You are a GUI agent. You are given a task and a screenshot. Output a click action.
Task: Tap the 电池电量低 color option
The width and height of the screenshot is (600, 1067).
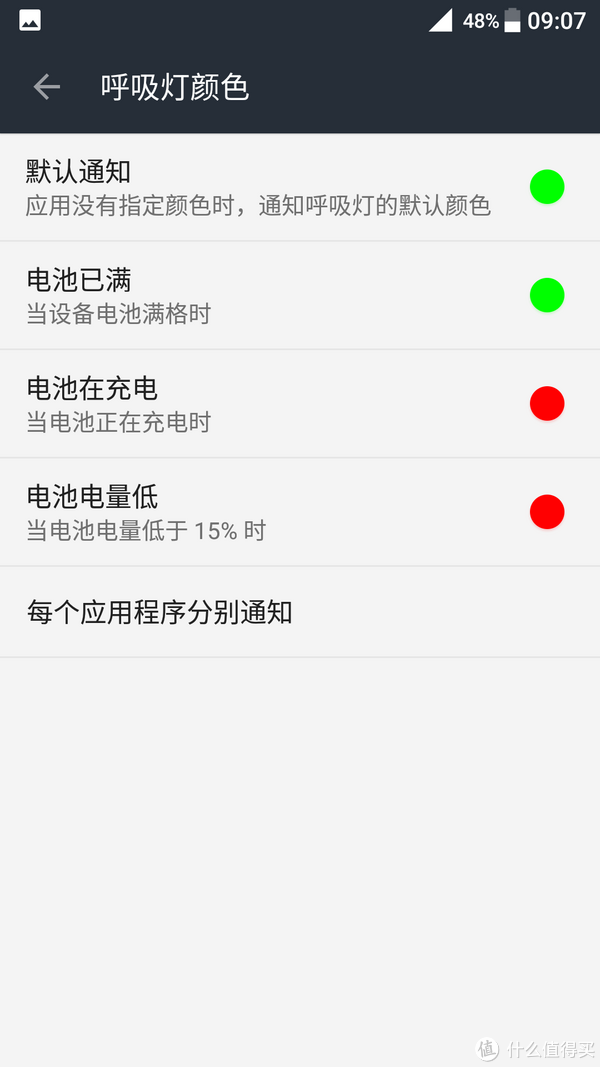coord(546,512)
